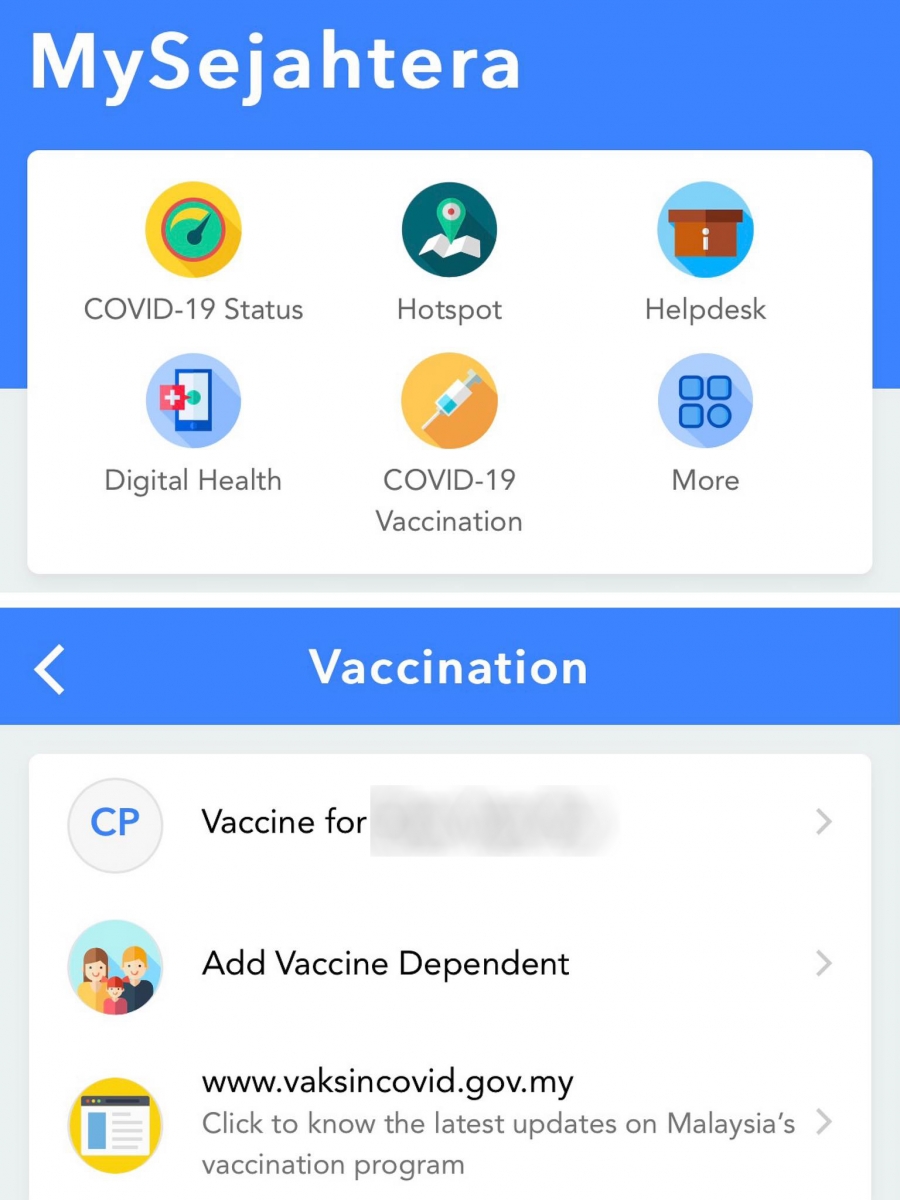Tap the More grid icon
900x1200 pixels.
click(x=705, y=401)
